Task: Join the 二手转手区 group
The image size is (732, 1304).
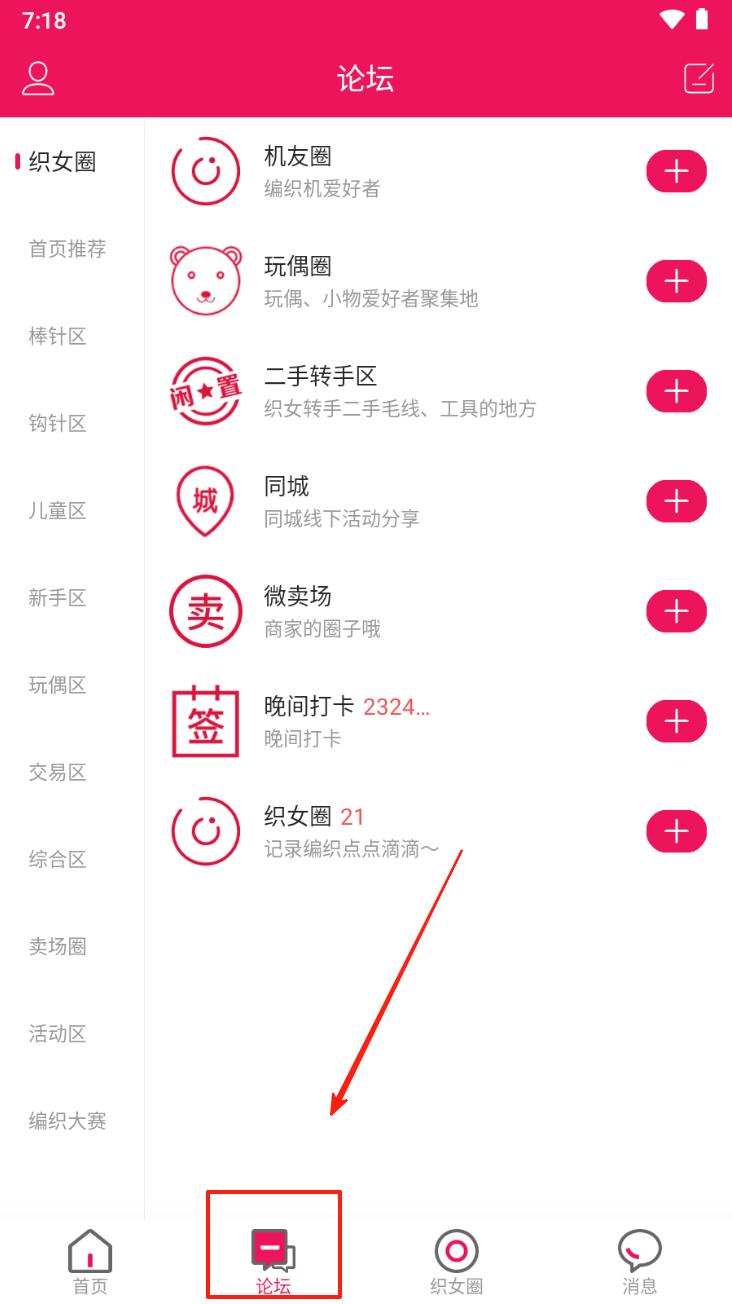Action: point(676,391)
